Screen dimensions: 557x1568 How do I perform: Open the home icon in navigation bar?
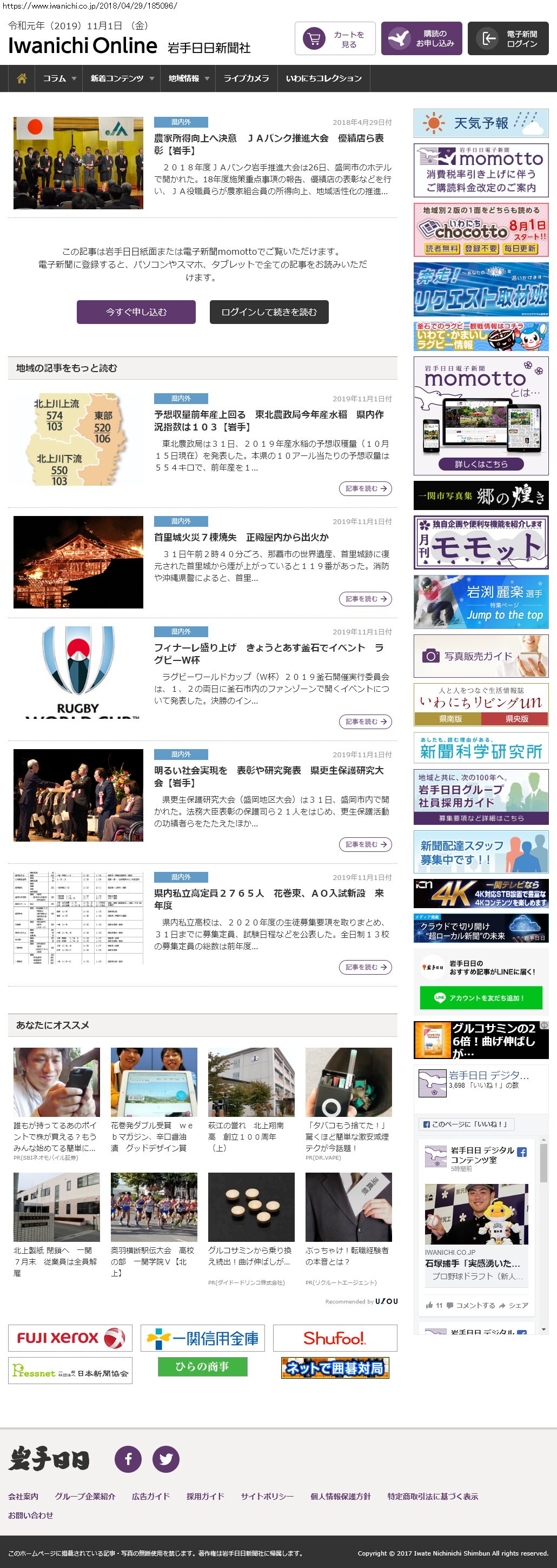click(x=22, y=78)
